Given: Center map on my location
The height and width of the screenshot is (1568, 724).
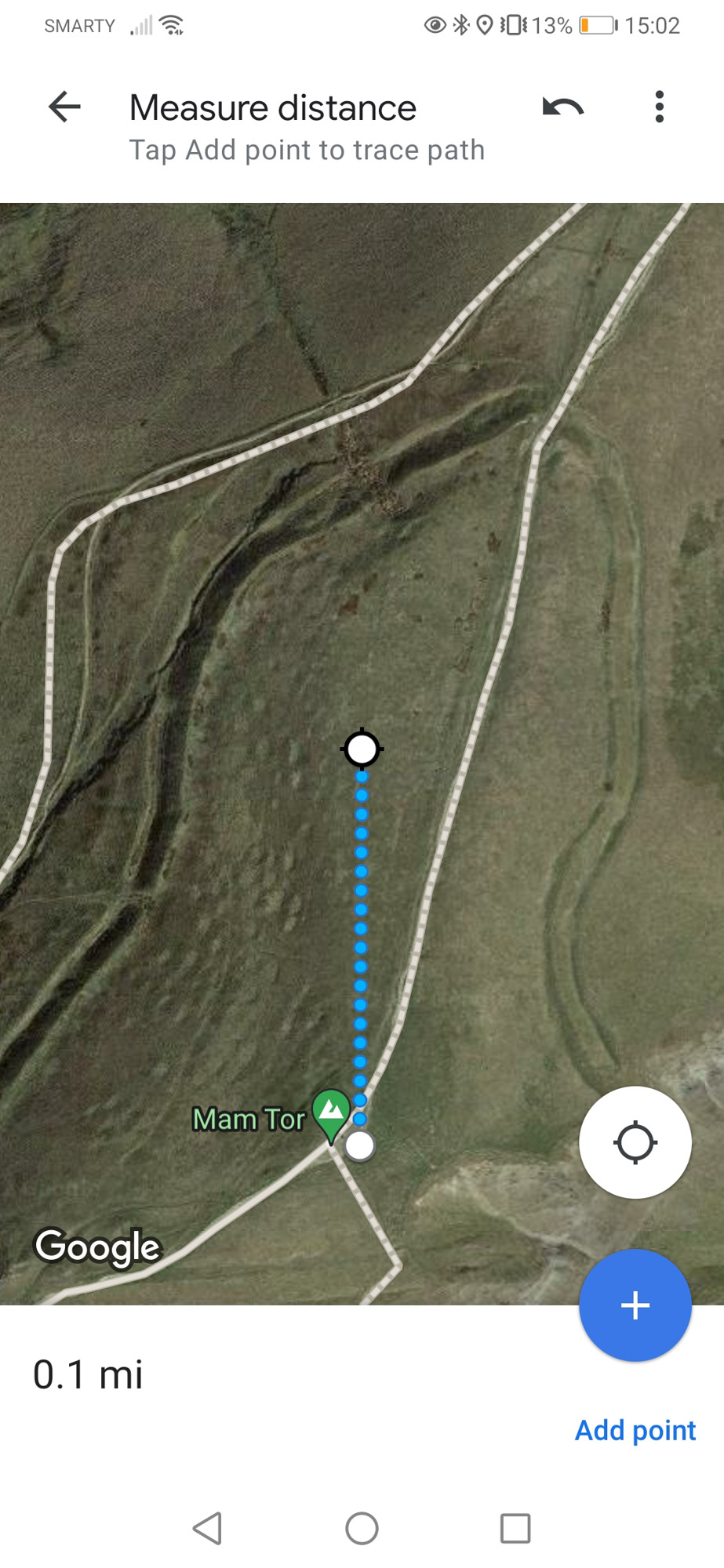Looking at the screenshot, I should 635,1142.
